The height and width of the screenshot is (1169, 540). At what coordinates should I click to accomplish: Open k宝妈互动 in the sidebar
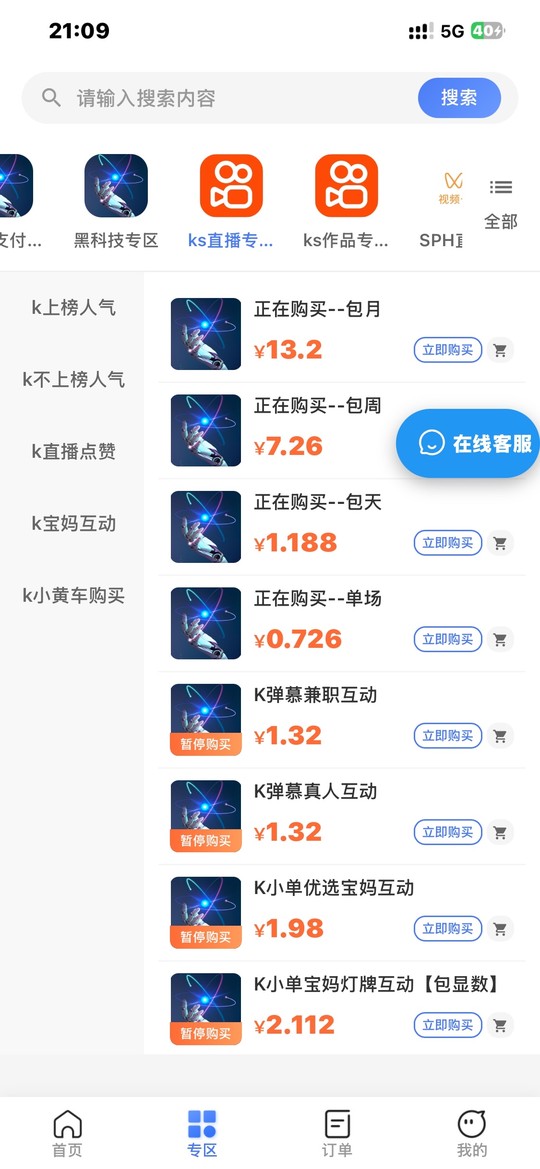pyautogui.click(x=73, y=523)
